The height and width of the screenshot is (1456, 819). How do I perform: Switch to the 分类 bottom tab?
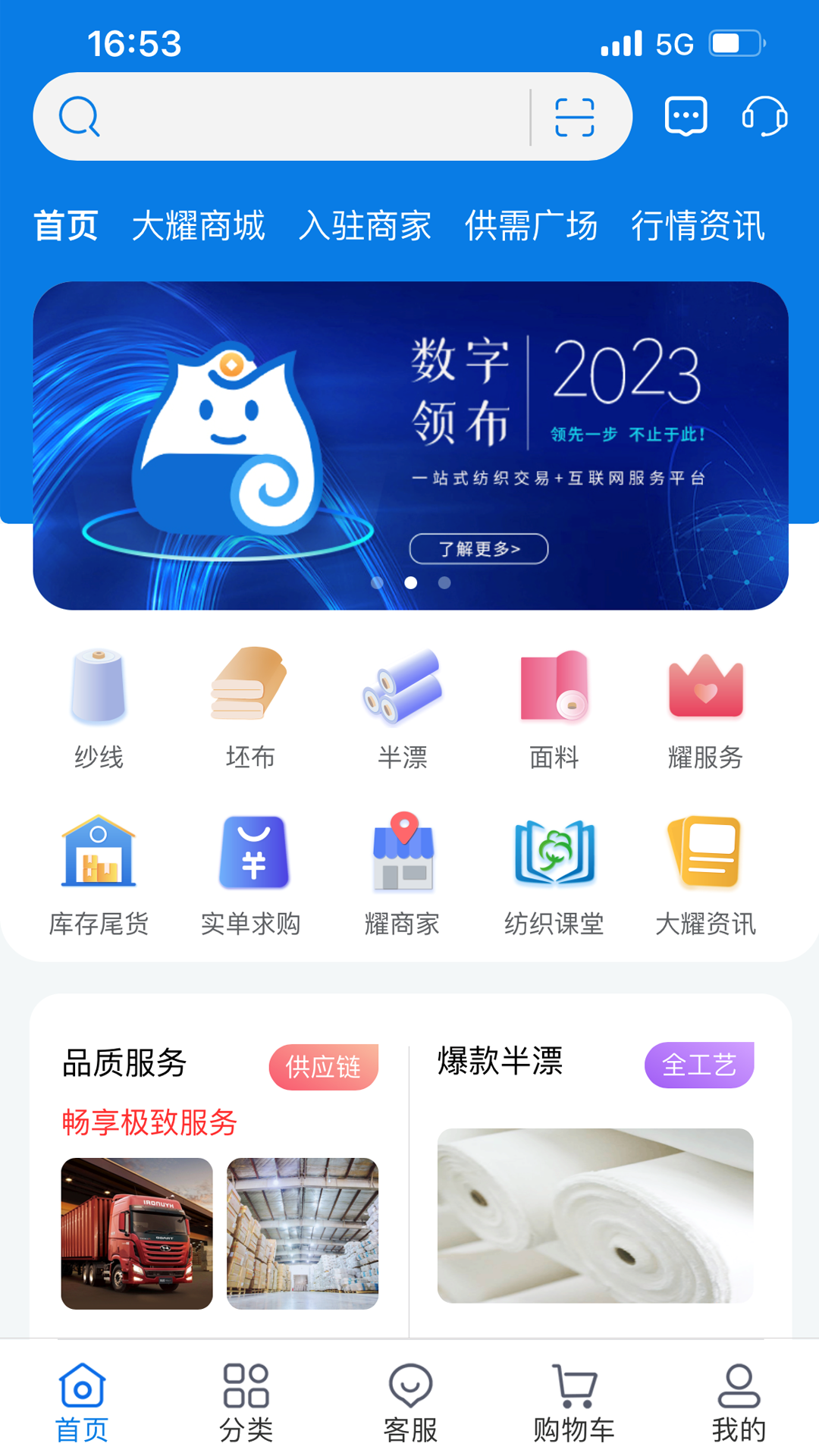pyautogui.click(x=246, y=1403)
